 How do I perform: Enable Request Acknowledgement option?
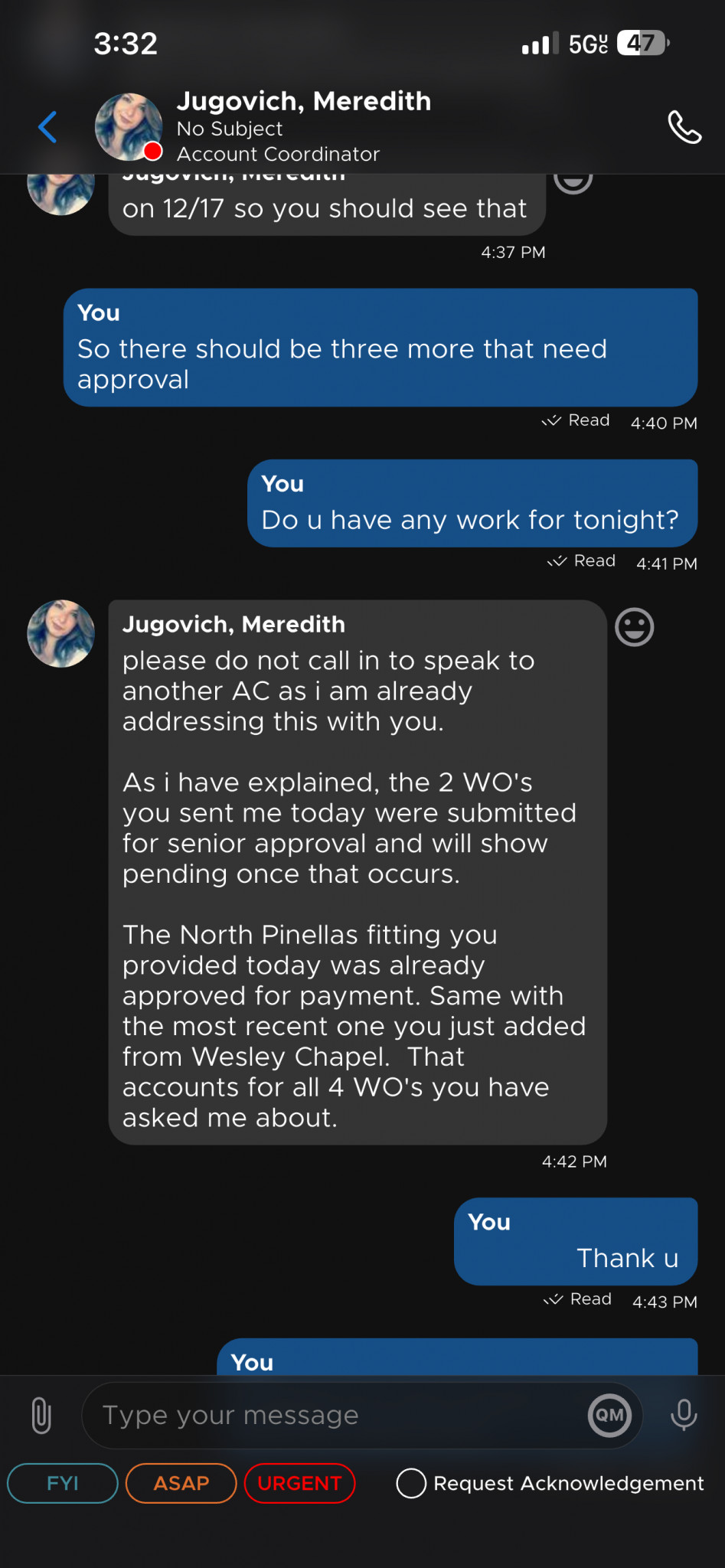click(x=411, y=1483)
